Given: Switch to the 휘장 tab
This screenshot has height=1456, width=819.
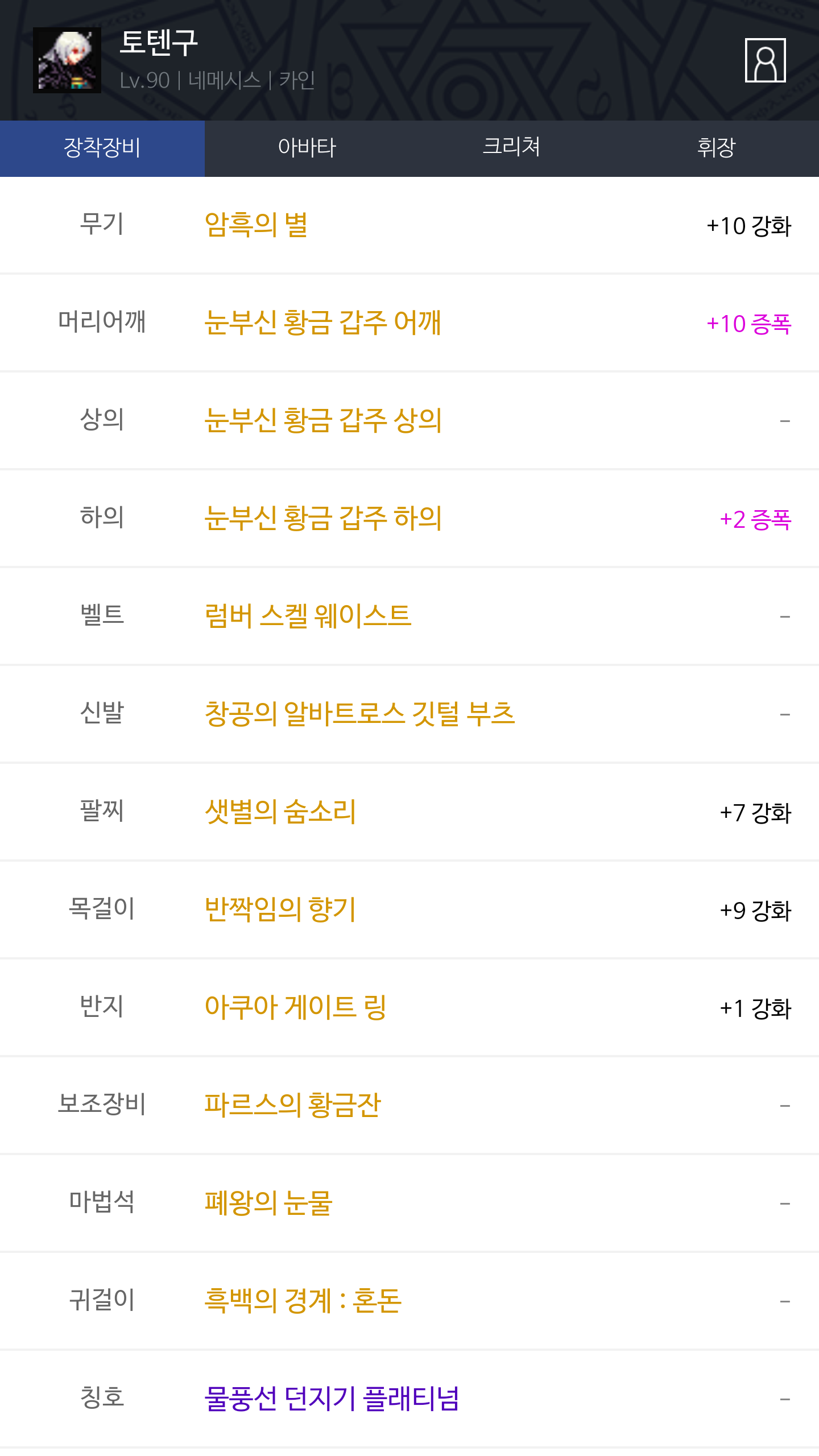Looking at the screenshot, I should pyautogui.click(x=717, y=148).
